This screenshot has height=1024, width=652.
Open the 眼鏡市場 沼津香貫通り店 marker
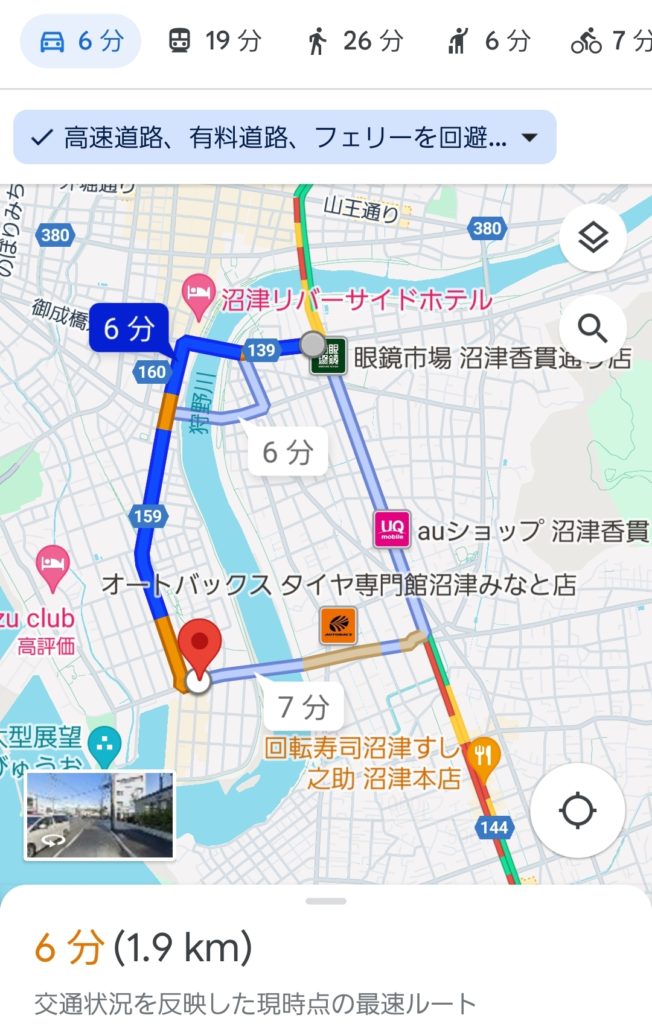click(x=333, y=355)
